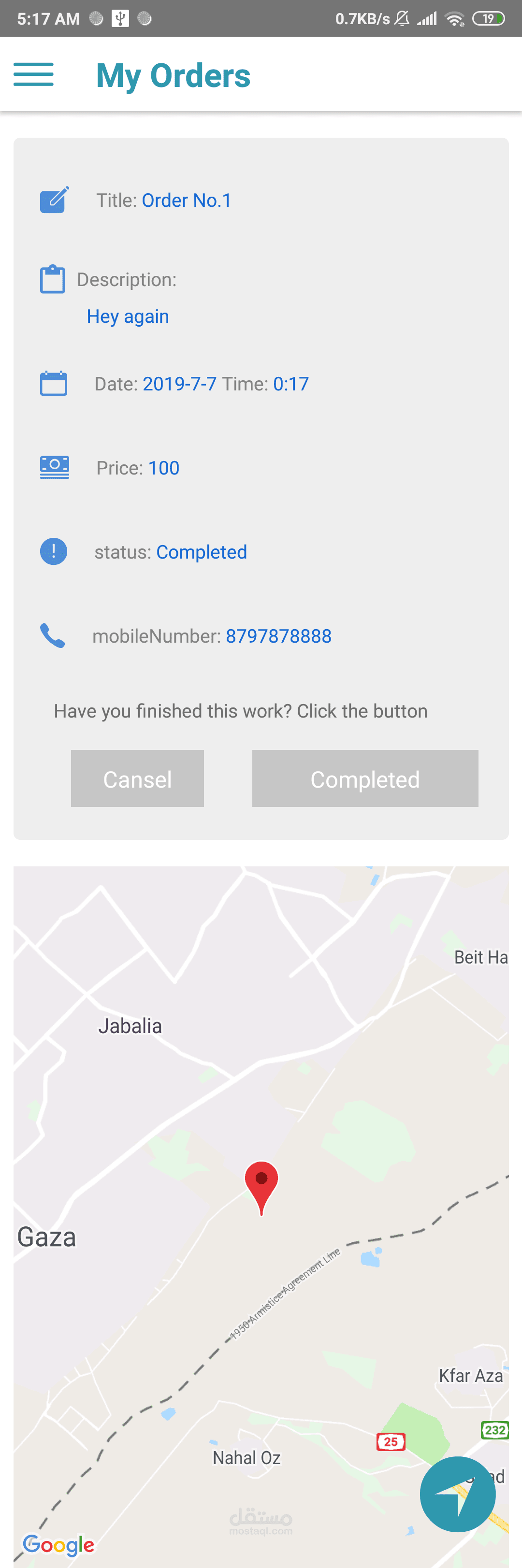Tap the Cansel button
The height and width of the screenshot is (1568, 522).
point(137,778)
